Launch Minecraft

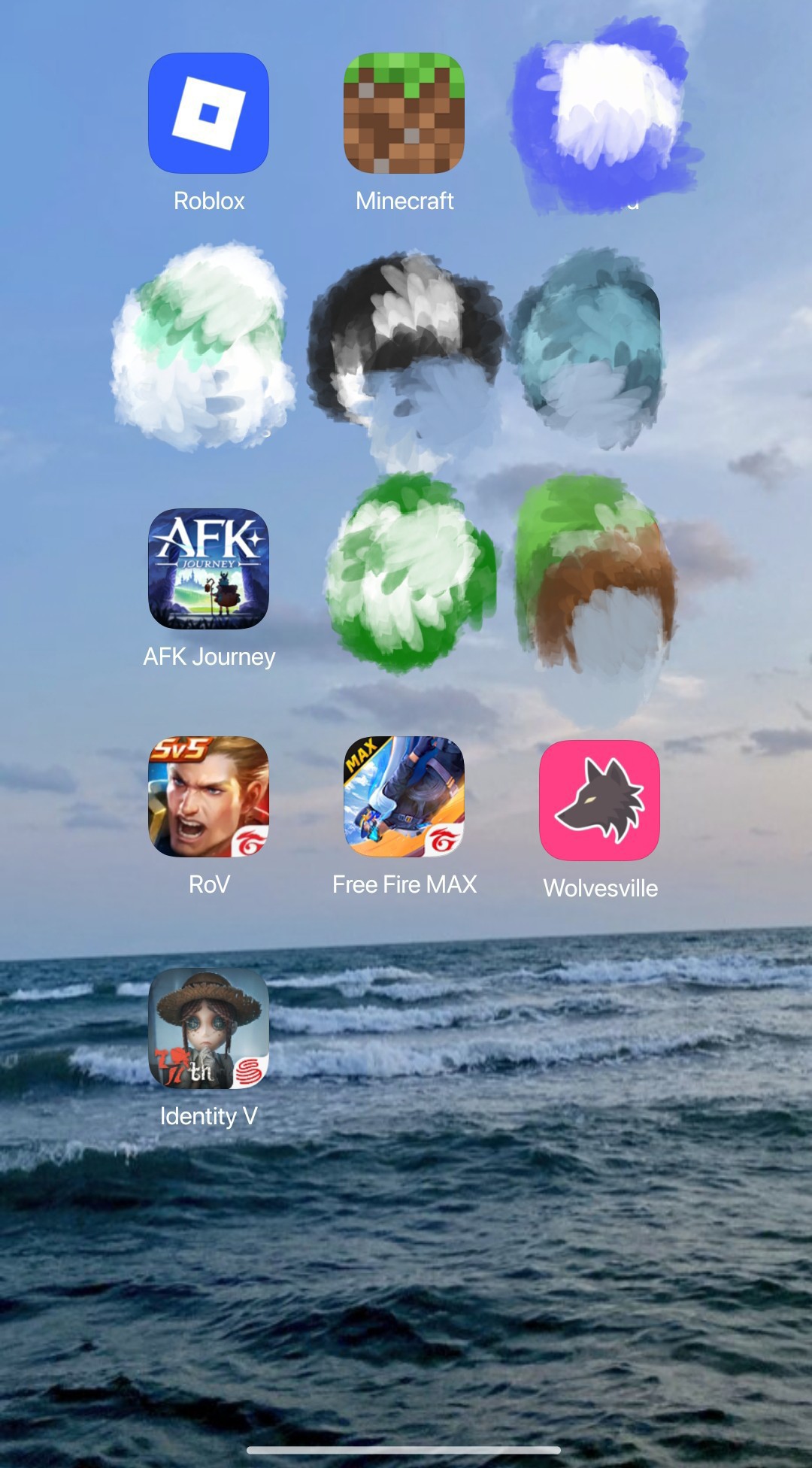point(404,113)
